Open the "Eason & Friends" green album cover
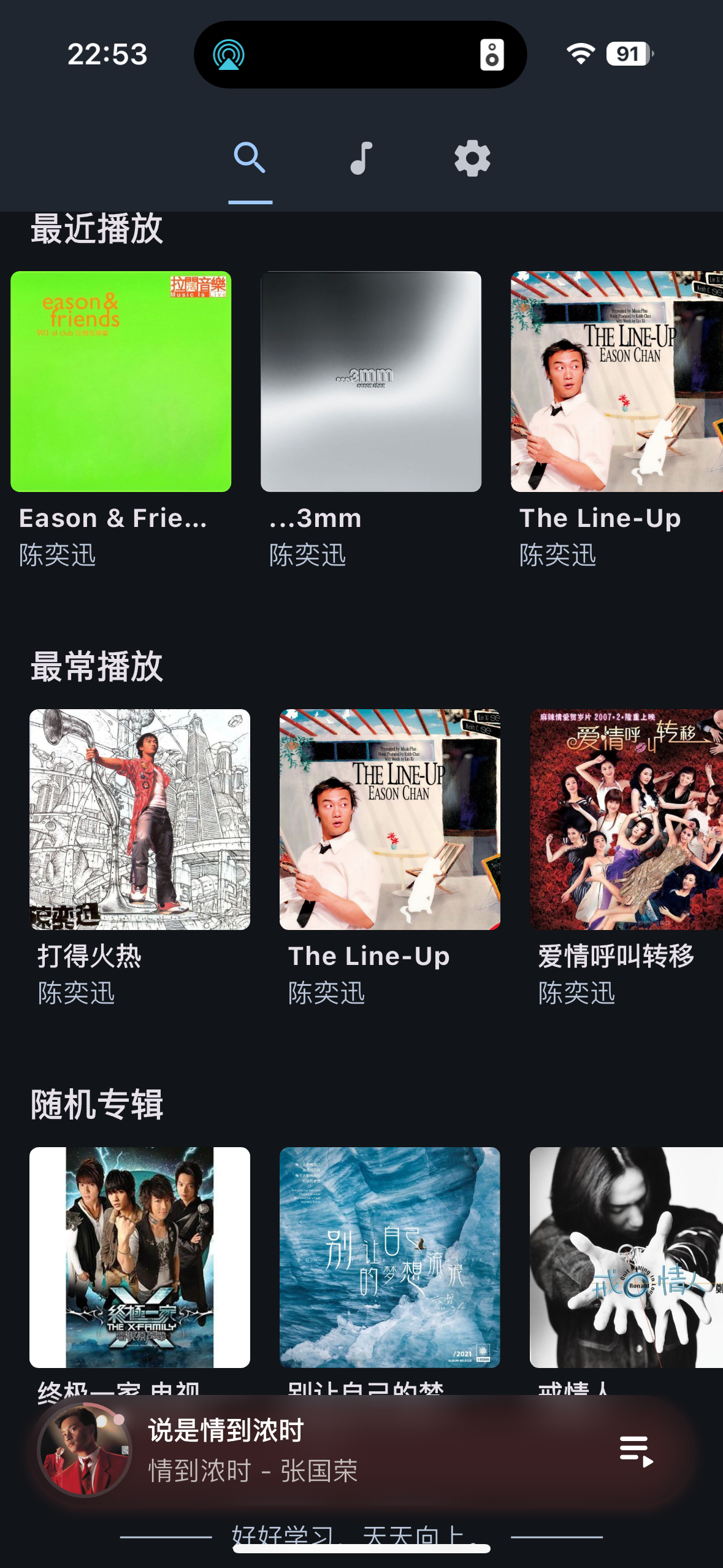This screenshot has height=1568, width=723. pyautogui.click(x=120, y=379)
